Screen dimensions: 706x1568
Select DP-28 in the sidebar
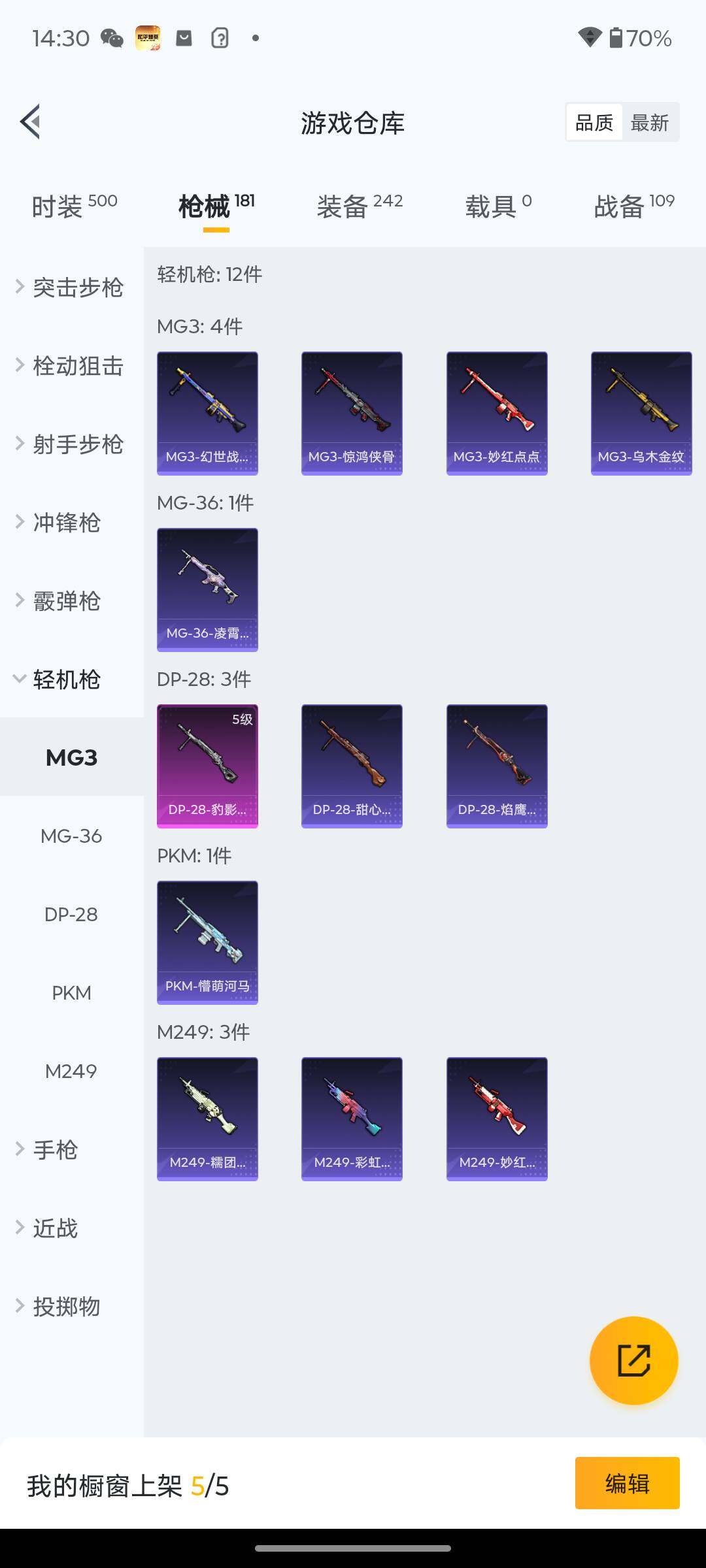71,915
